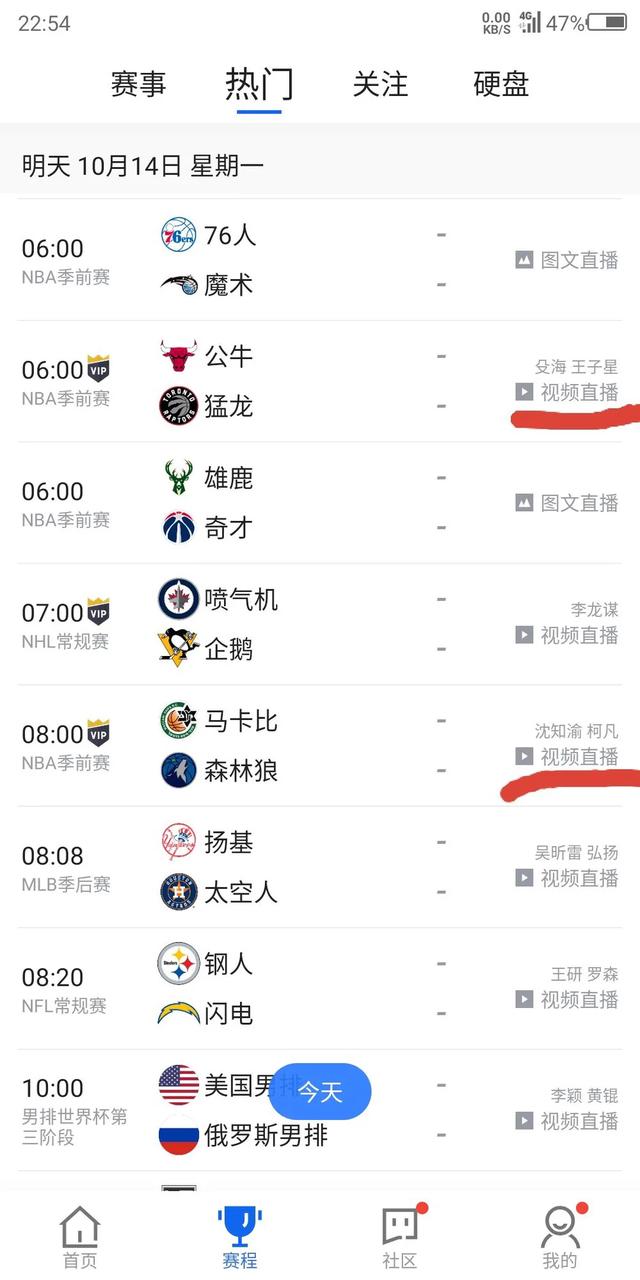The height and width of the screenshot is (1280, 640).
Task: Open the 社区 community tab
Action: [x=400, y=1237]
